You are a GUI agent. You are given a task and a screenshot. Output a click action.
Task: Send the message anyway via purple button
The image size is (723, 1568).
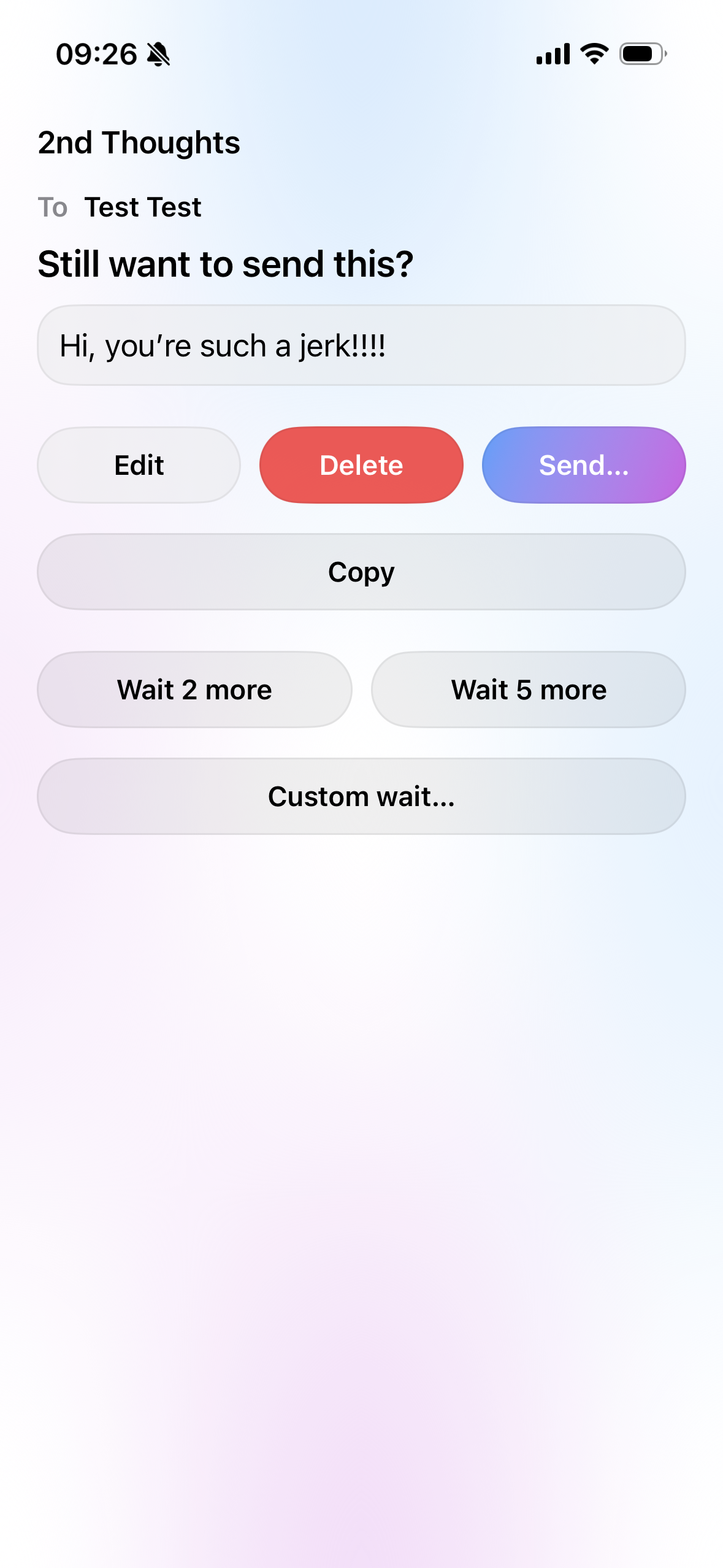[584, 464]
